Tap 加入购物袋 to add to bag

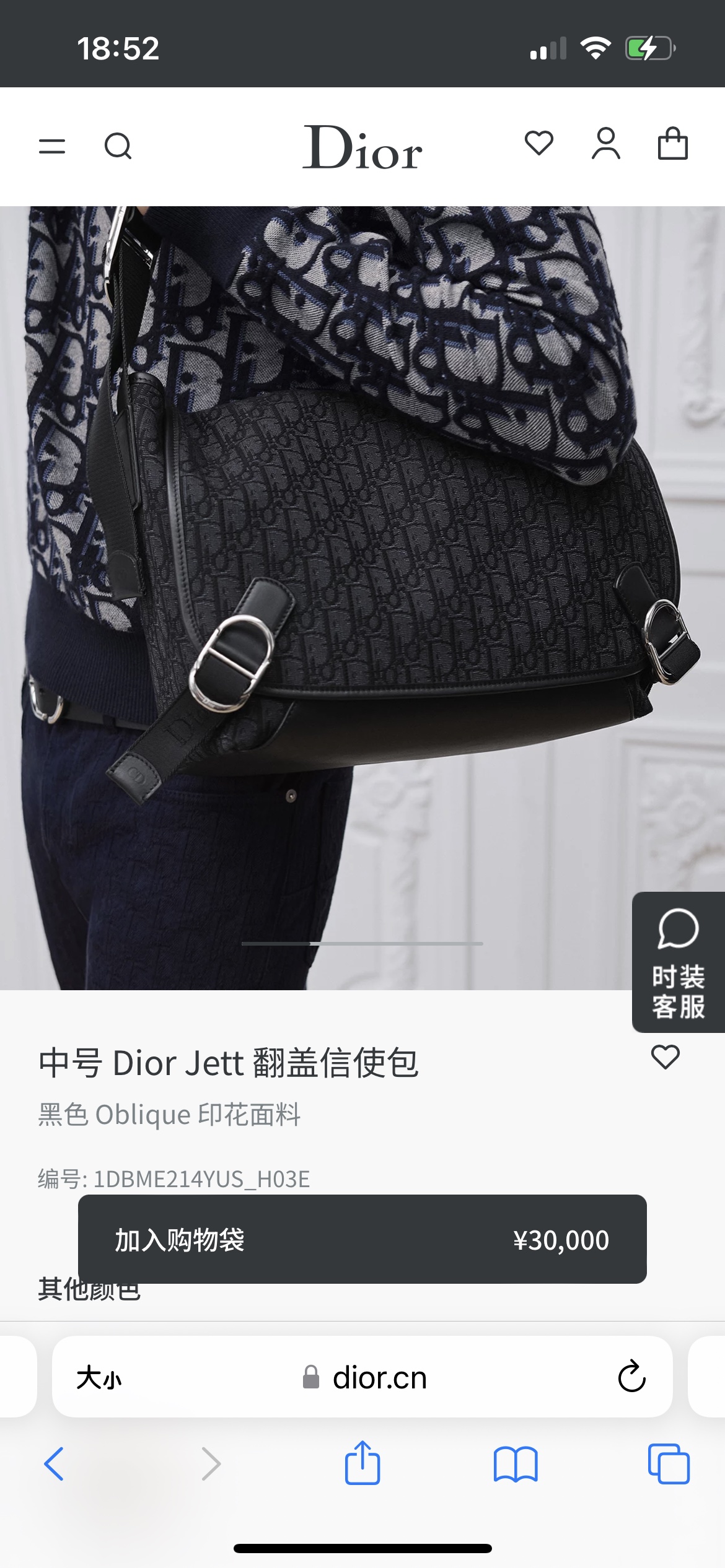coord(362,1239)
